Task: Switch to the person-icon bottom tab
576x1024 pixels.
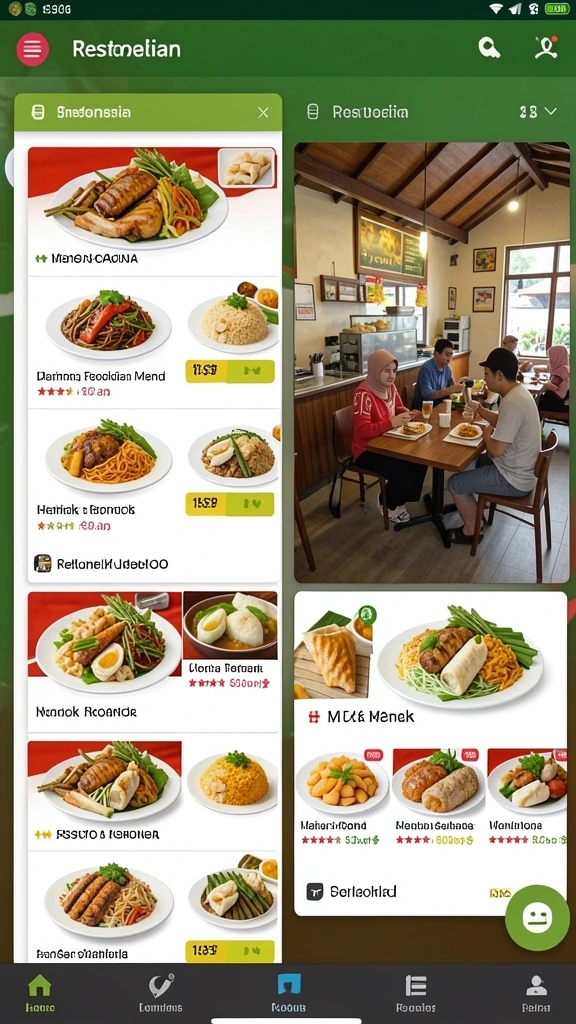Action: pyautogui.click(x=536, y=993)
